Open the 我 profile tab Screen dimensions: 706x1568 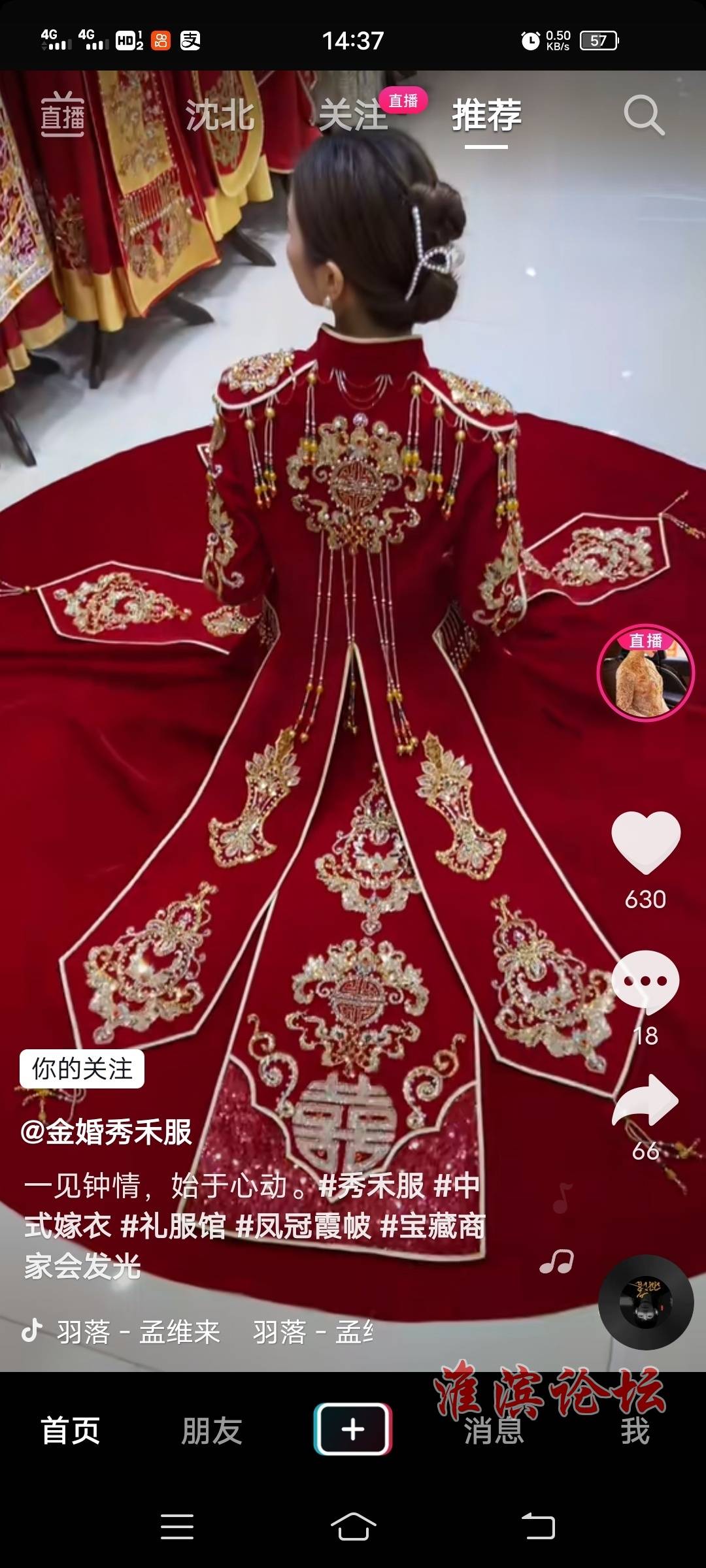[635, 1431]
